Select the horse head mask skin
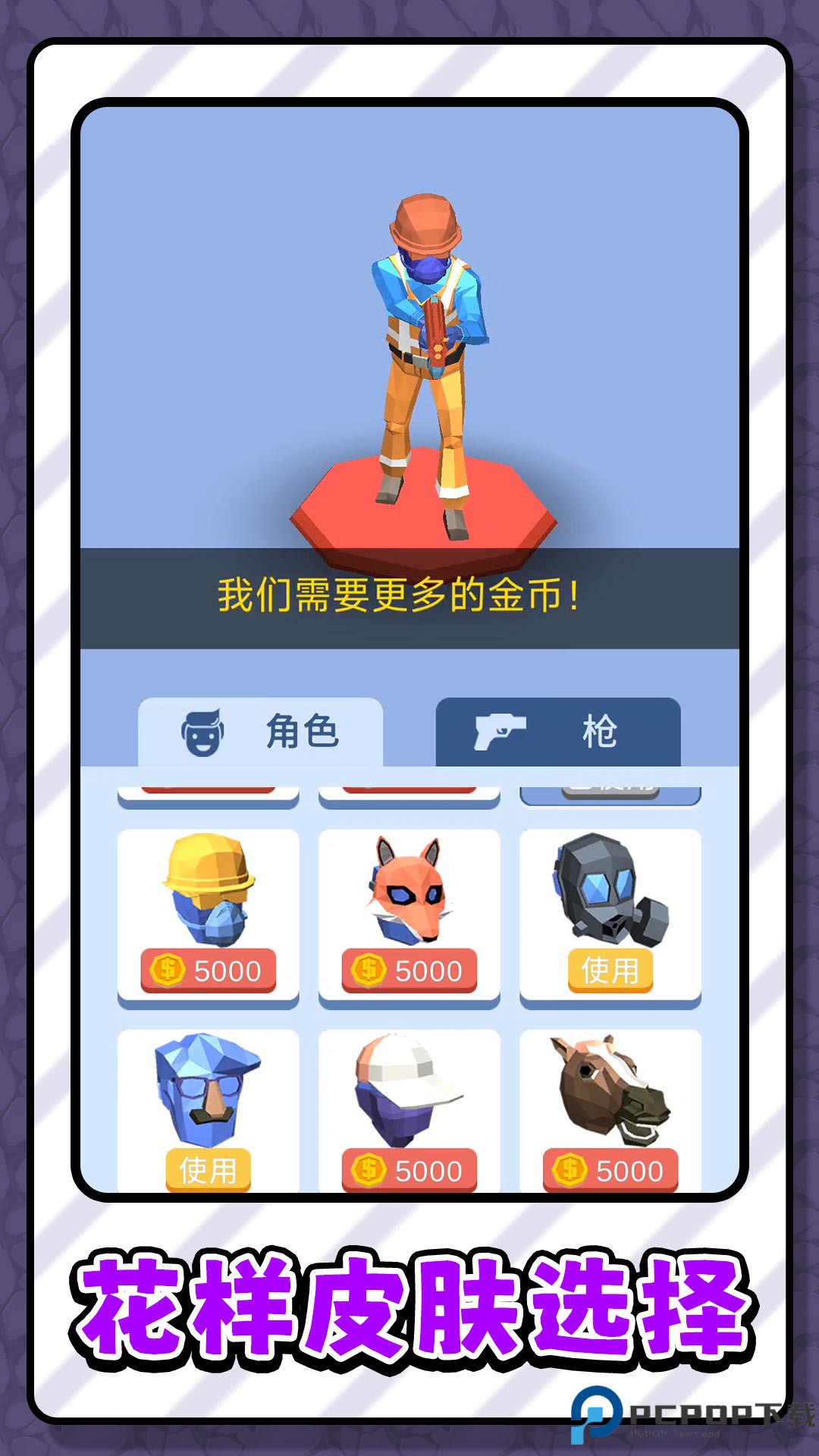The height and width of the screenshot is (1456, 819). point(610,1092)
